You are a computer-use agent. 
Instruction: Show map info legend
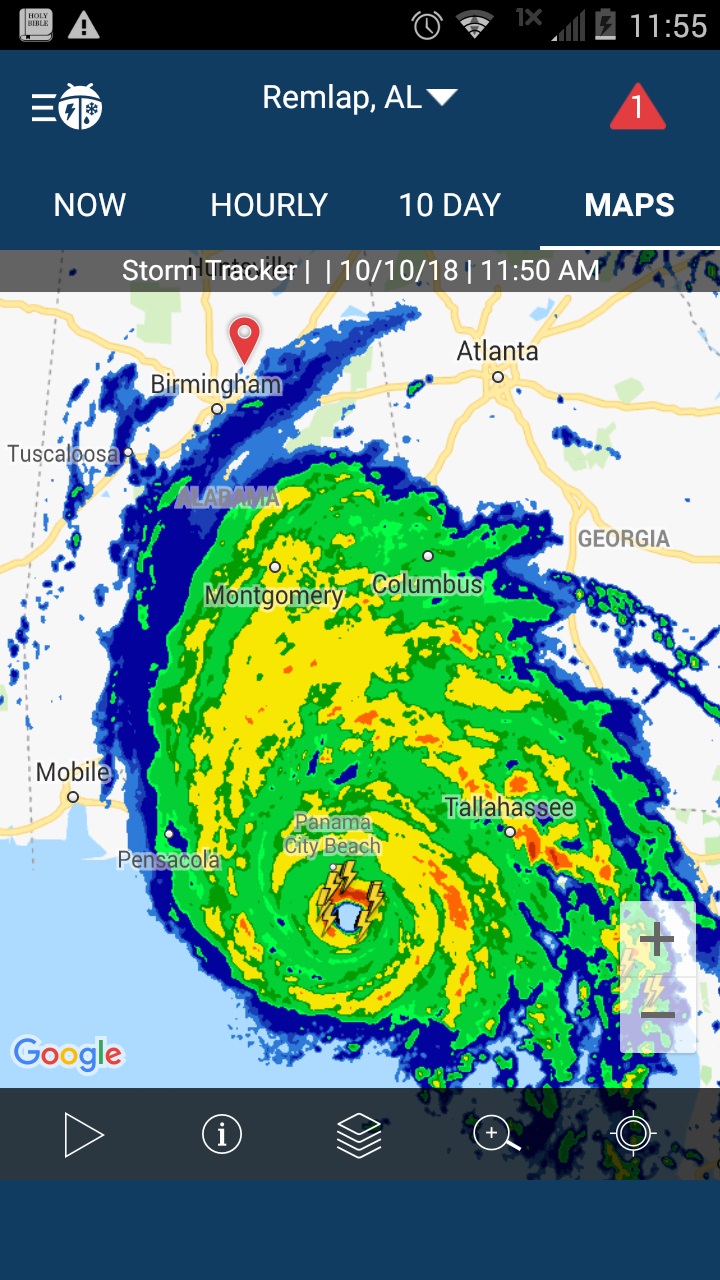(222, 1135)
